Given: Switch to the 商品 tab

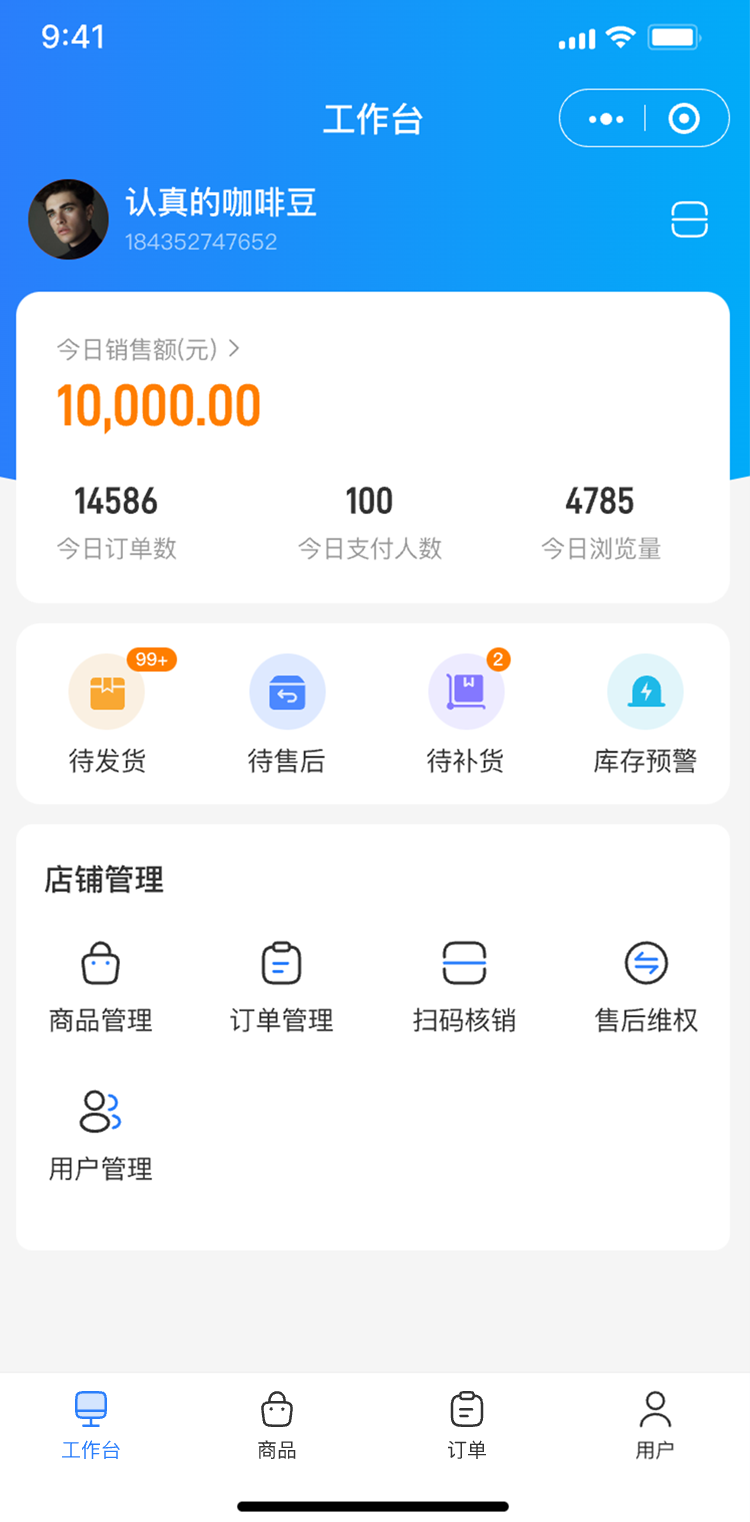Looking at the screenshot, I should point(275,1424).
